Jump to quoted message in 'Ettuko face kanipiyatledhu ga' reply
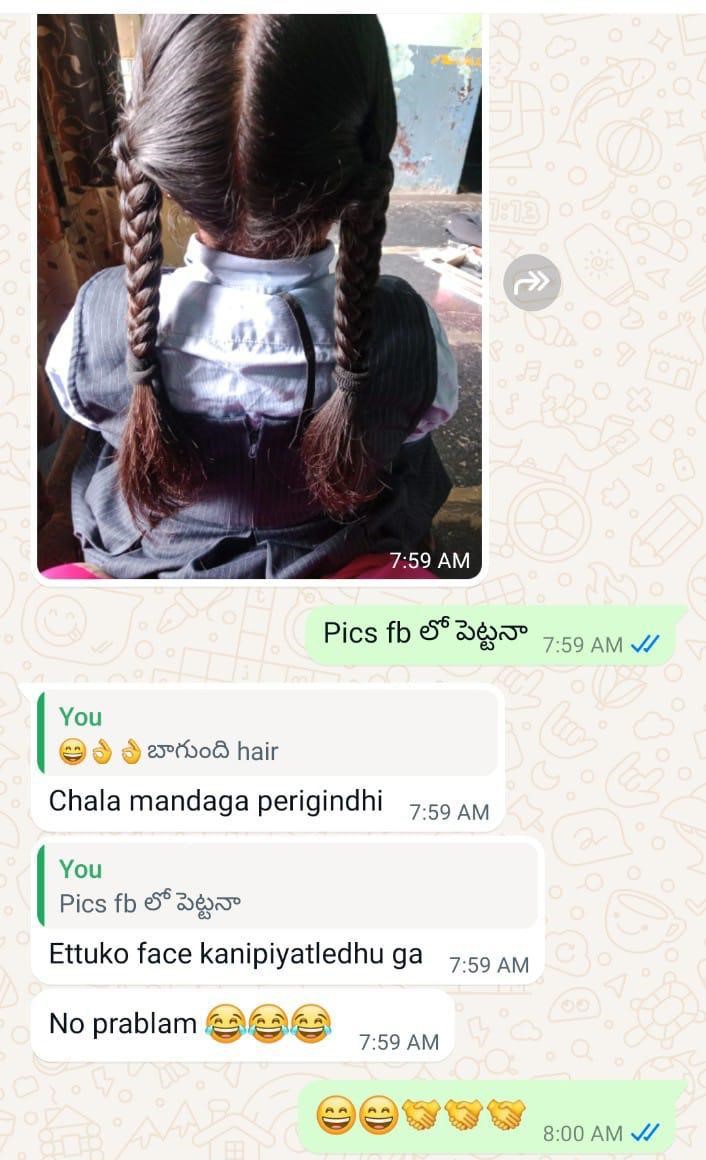Screen dimensions: 706x1160 [288, 886]
